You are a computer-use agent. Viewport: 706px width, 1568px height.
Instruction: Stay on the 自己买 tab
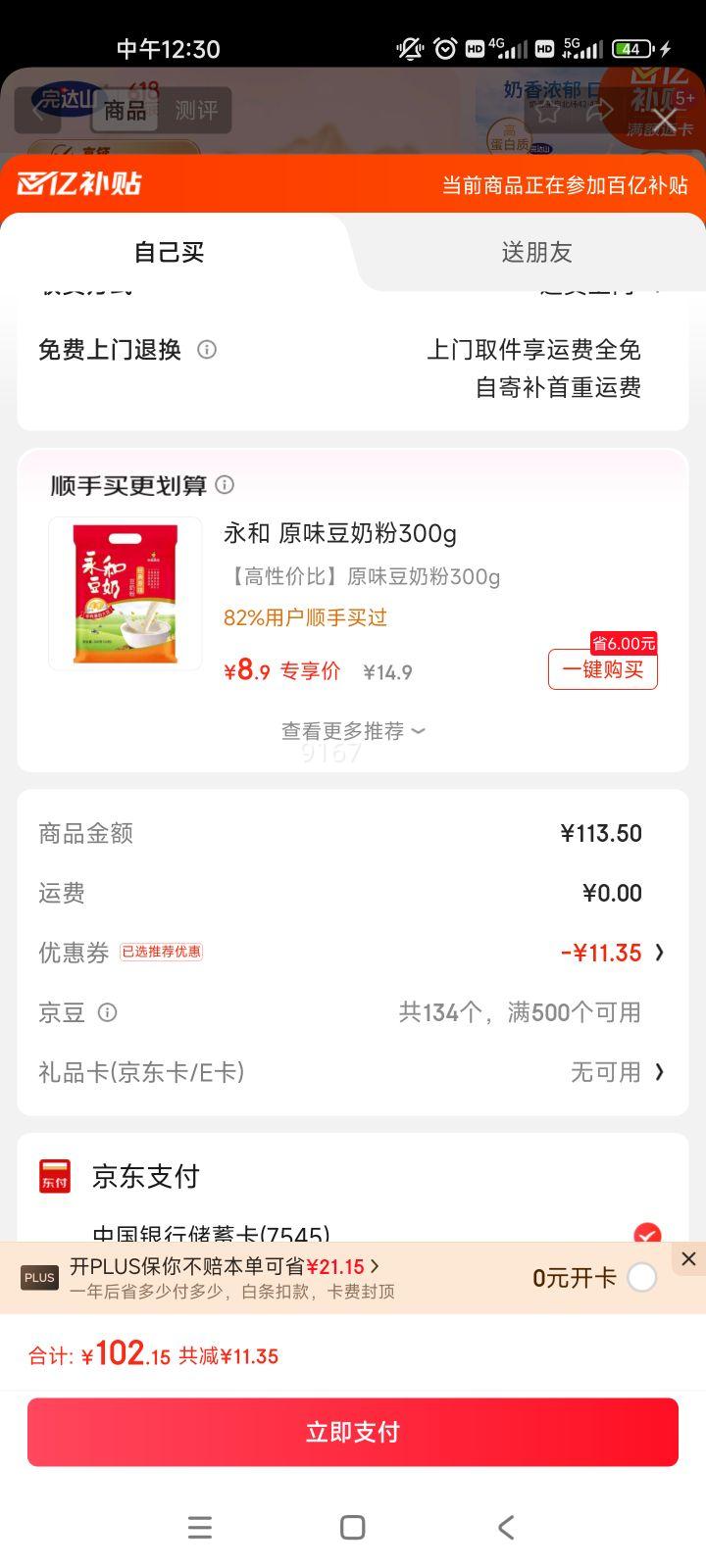pyautogui.click(x=167, y=252)
